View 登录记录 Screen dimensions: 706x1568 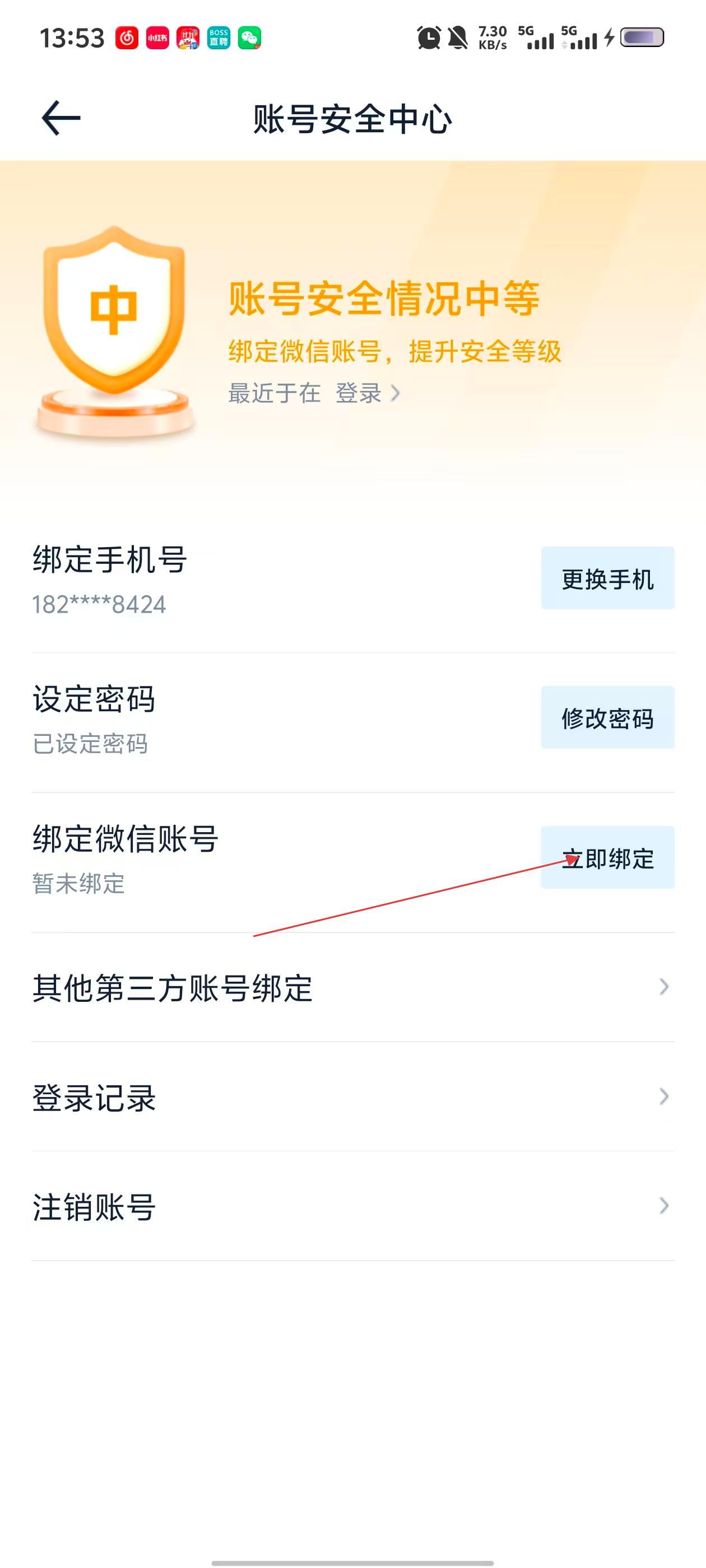[x=352, y=1097]
